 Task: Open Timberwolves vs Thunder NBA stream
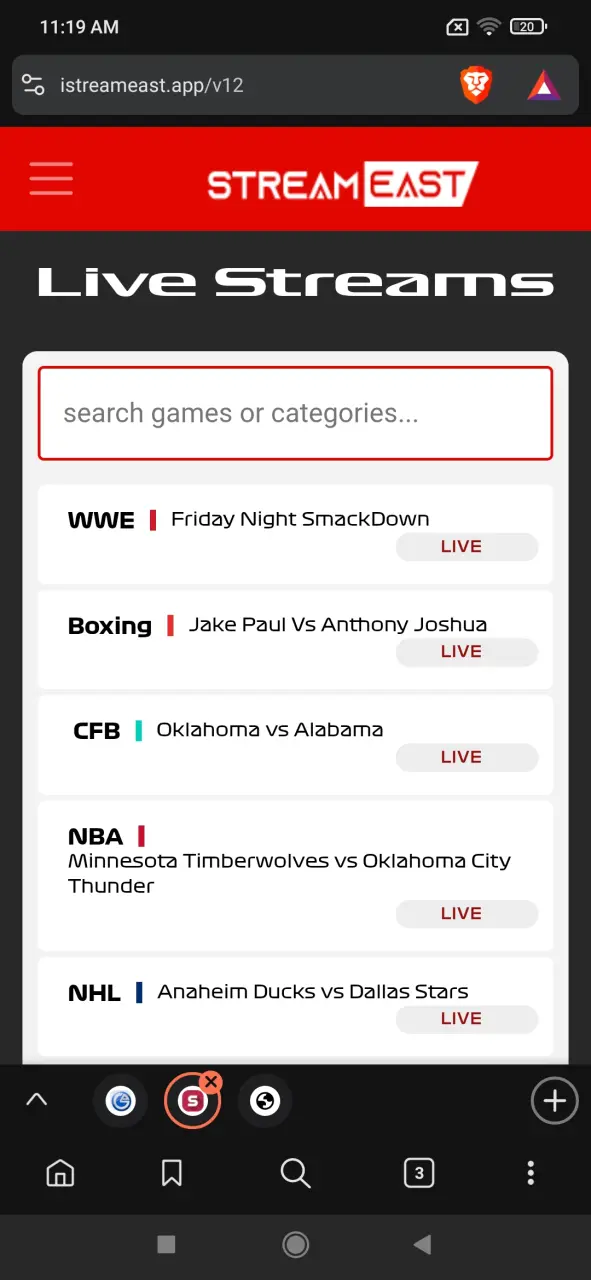[x=295, y=876]
